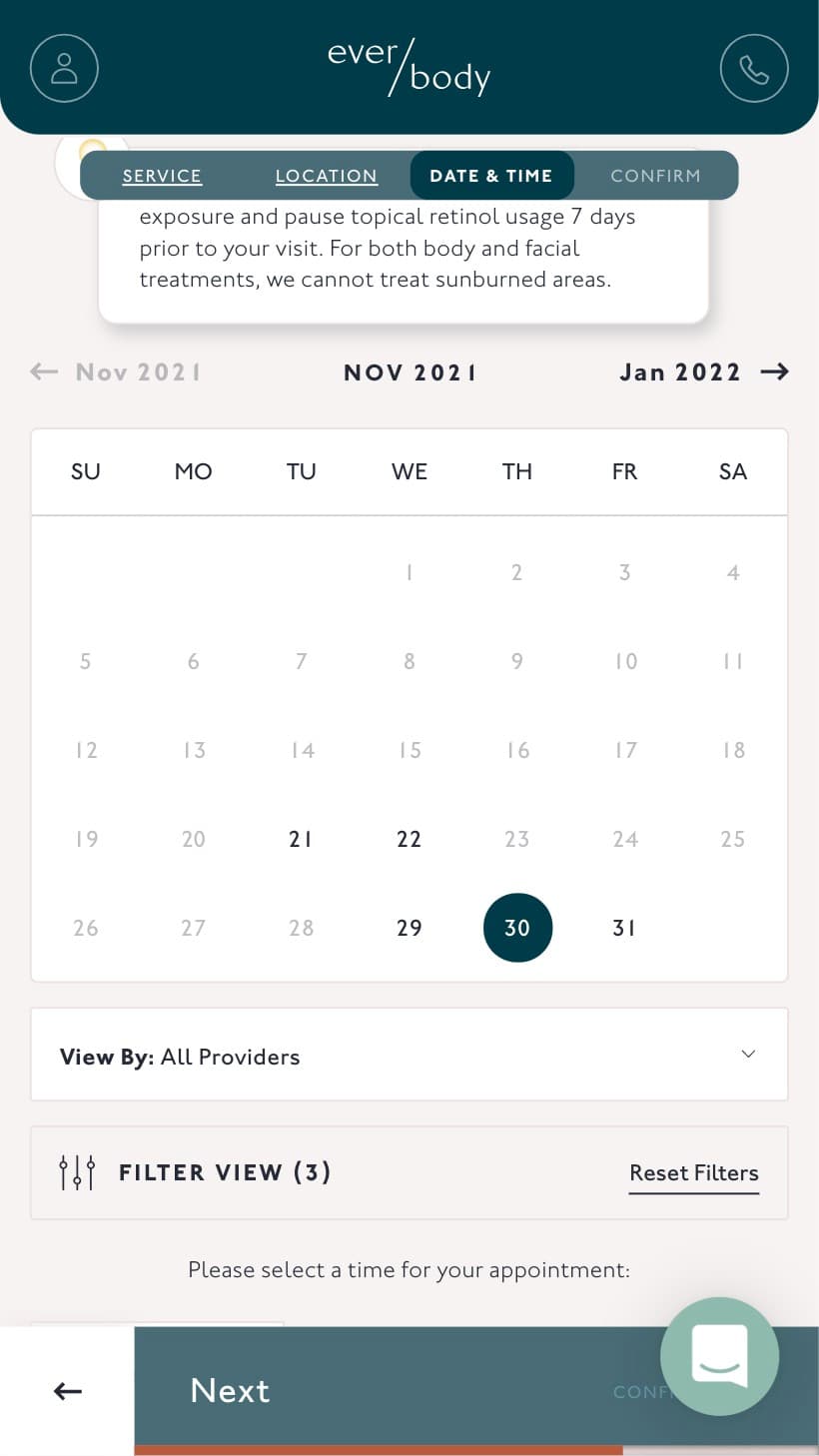Go back to the Service step

[162, 176]
